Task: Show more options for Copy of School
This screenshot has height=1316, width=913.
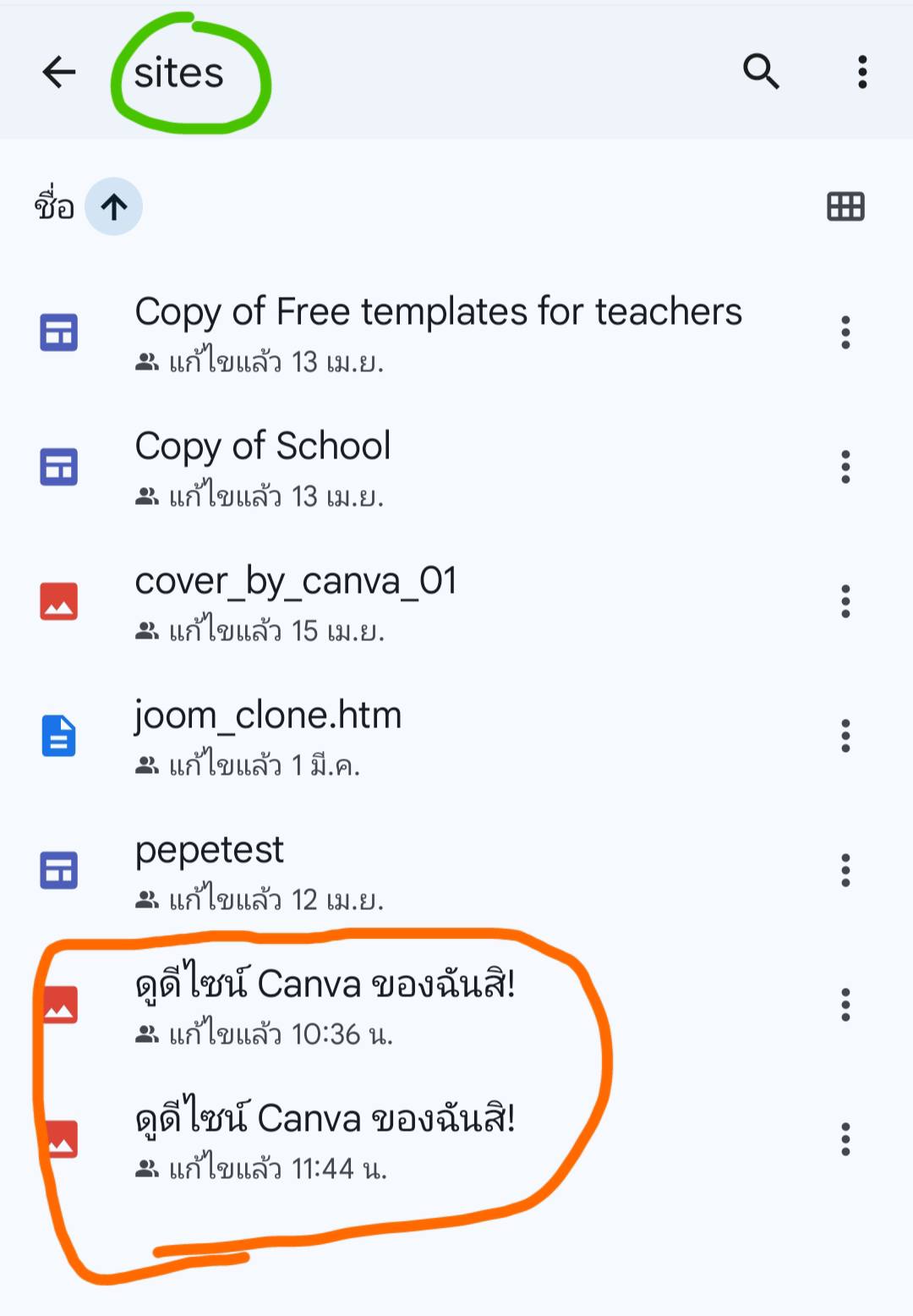Action: click(845, 467)
